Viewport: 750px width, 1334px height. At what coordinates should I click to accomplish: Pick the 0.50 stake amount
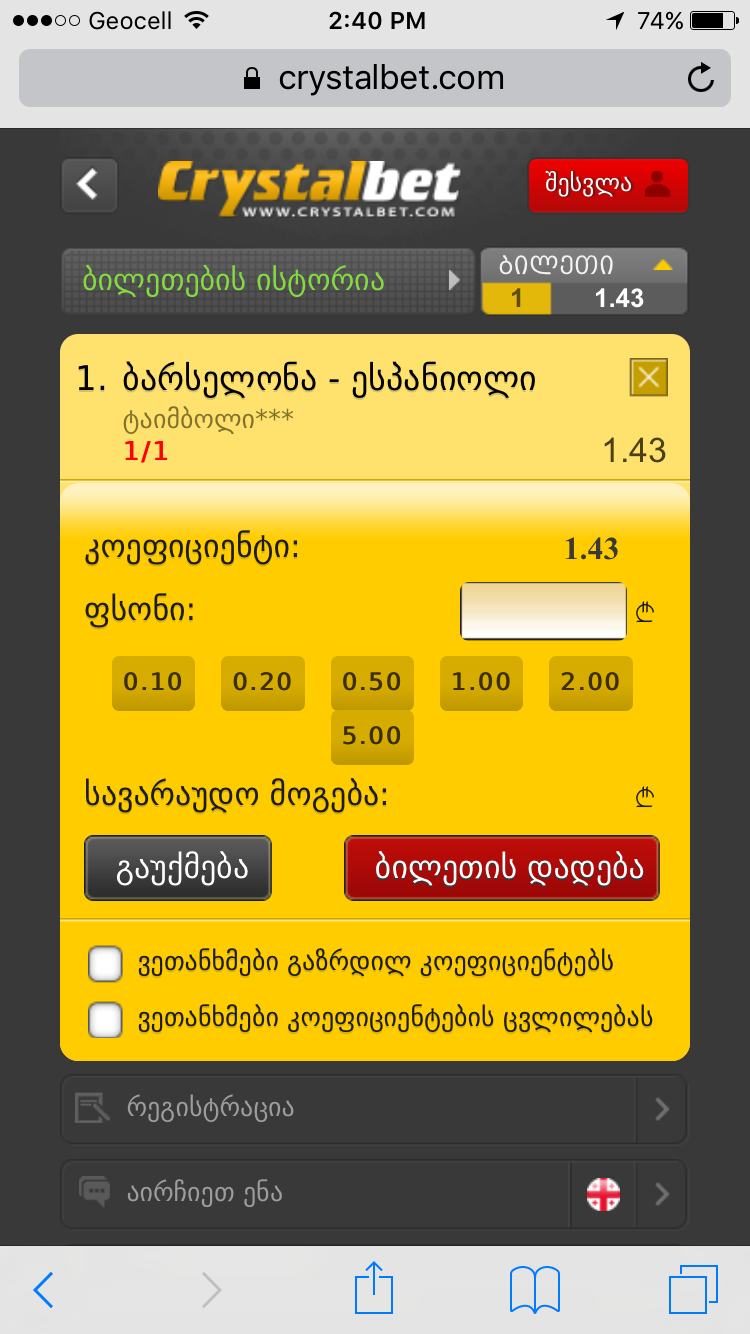tap(372, 682)
